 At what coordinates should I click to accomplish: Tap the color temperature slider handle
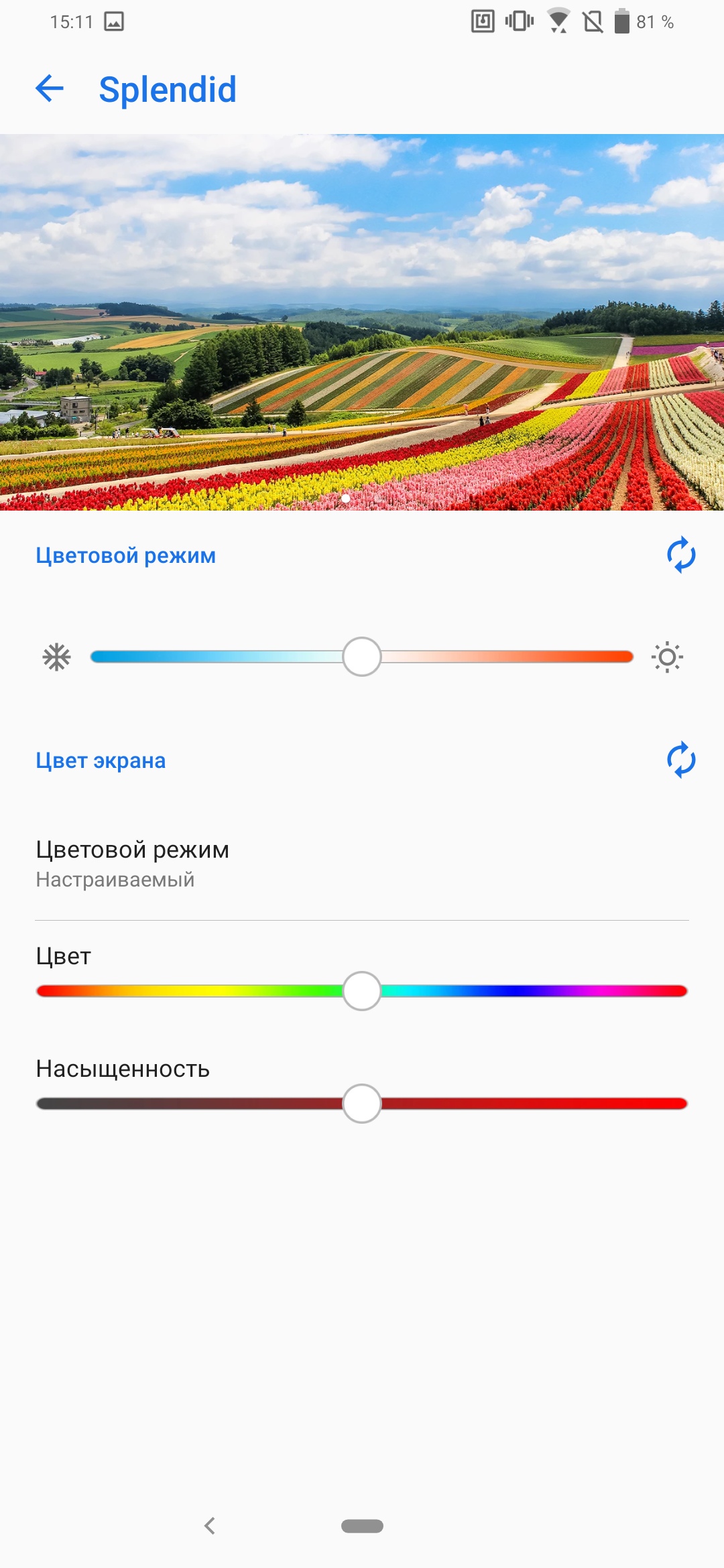point(362,657)
